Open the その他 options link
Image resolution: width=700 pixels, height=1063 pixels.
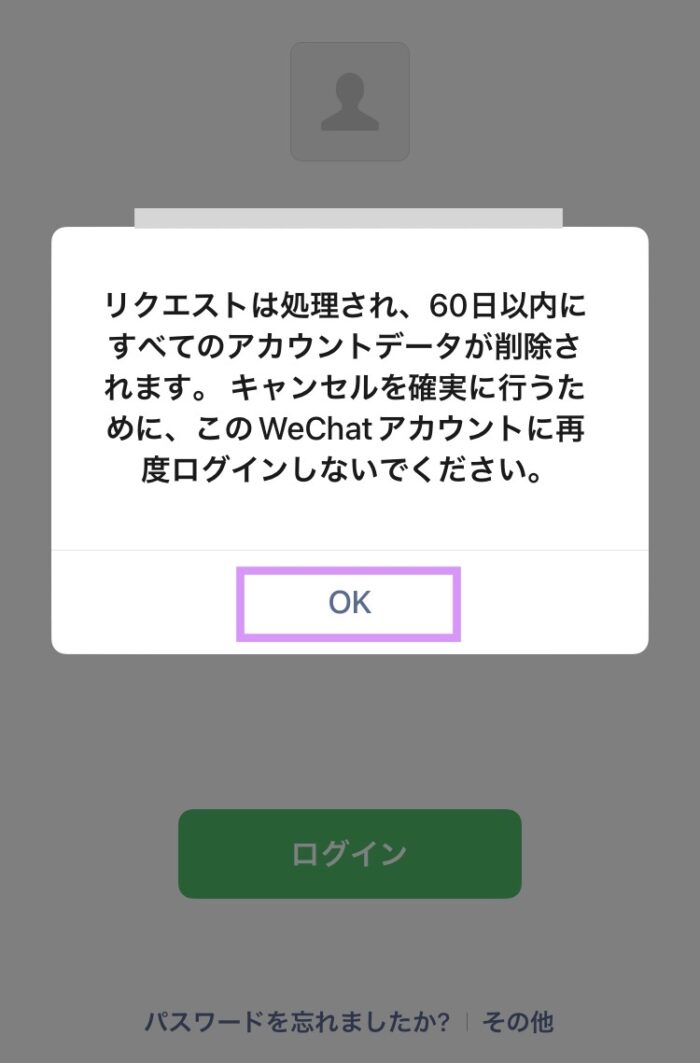517,1022
